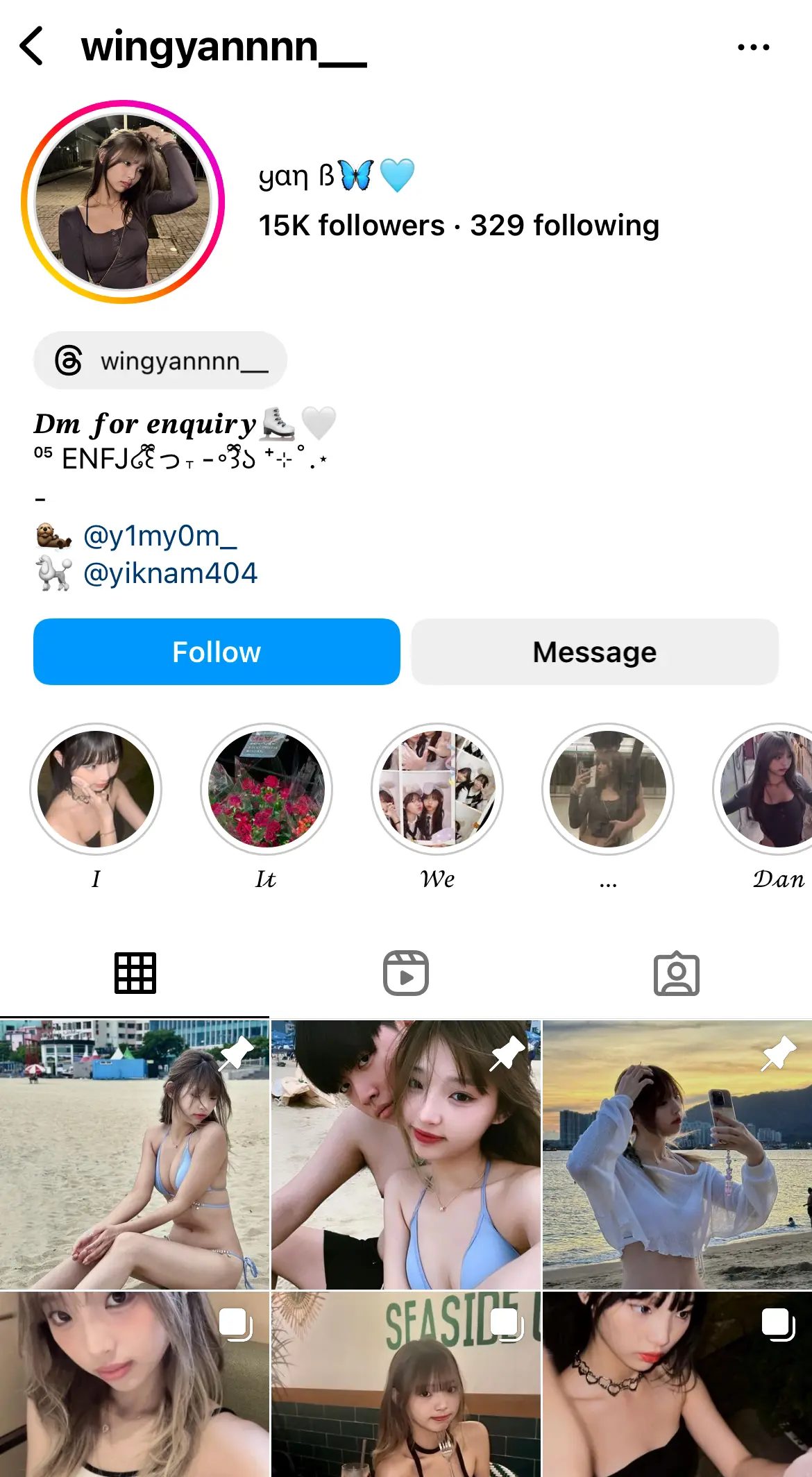Switch to the posts grid tab

click(135, 973)
